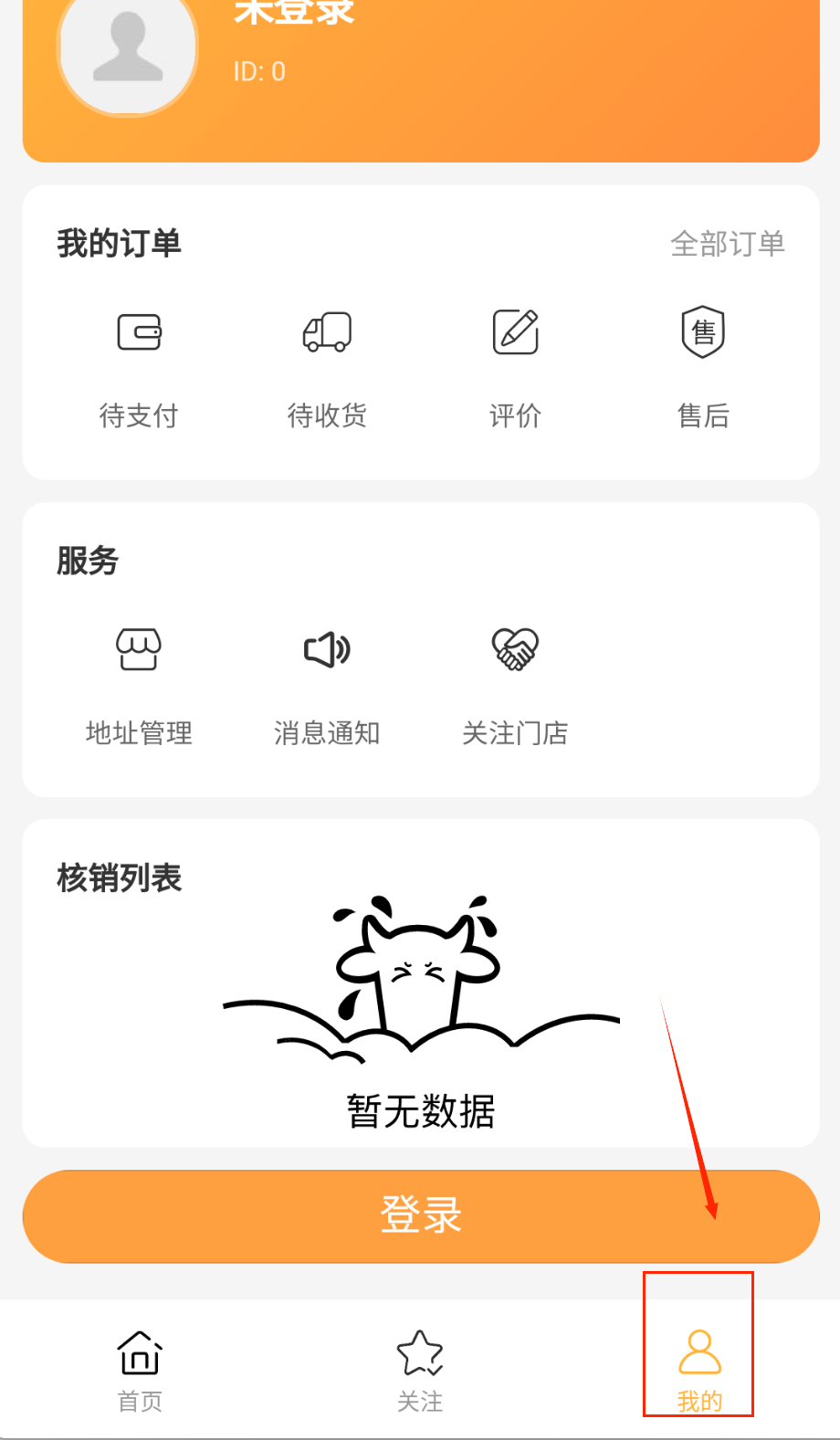Screen dimensions: 840x1440
Task: Open 消息通知 message notifications
Action: 327,683
